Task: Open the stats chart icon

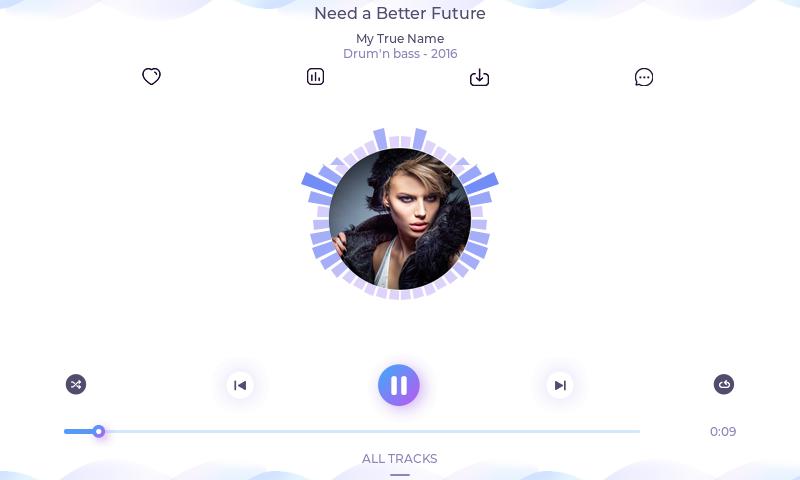Action: tap(315, 77)
